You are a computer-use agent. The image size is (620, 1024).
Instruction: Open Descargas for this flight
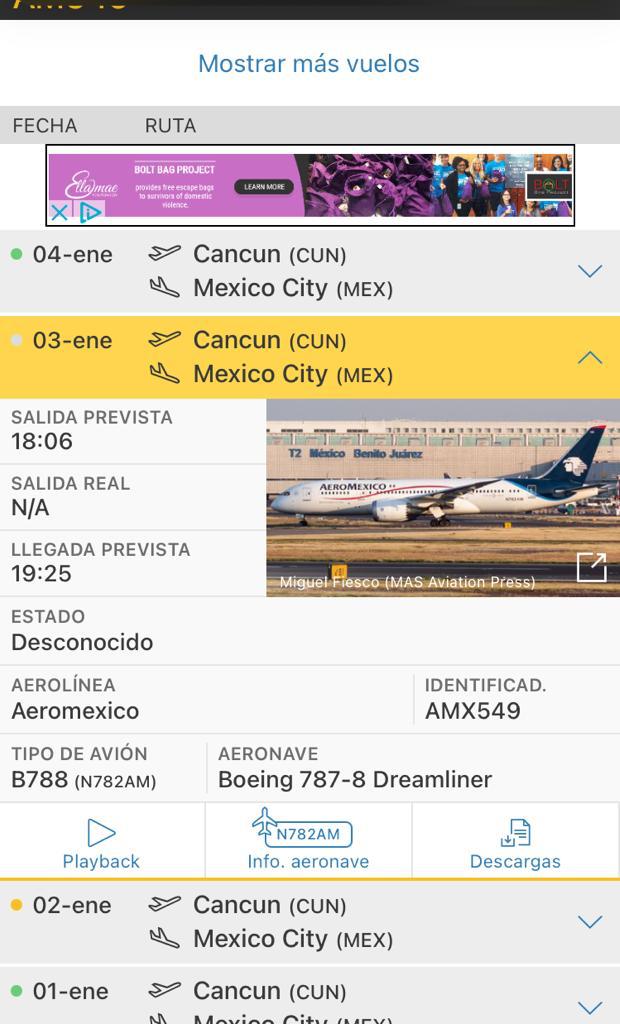pos(515,843)
